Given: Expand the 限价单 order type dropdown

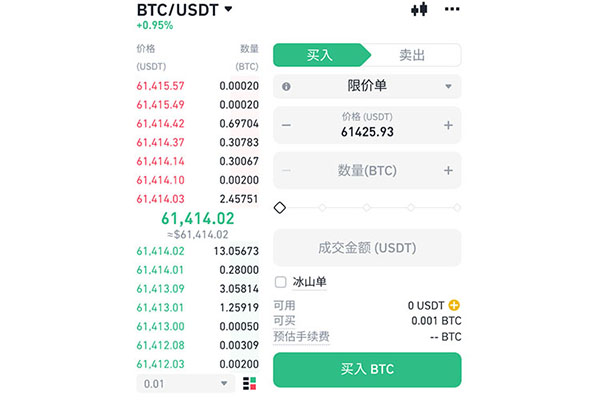Looking at the screenshot, I should (x=367, y=86).
